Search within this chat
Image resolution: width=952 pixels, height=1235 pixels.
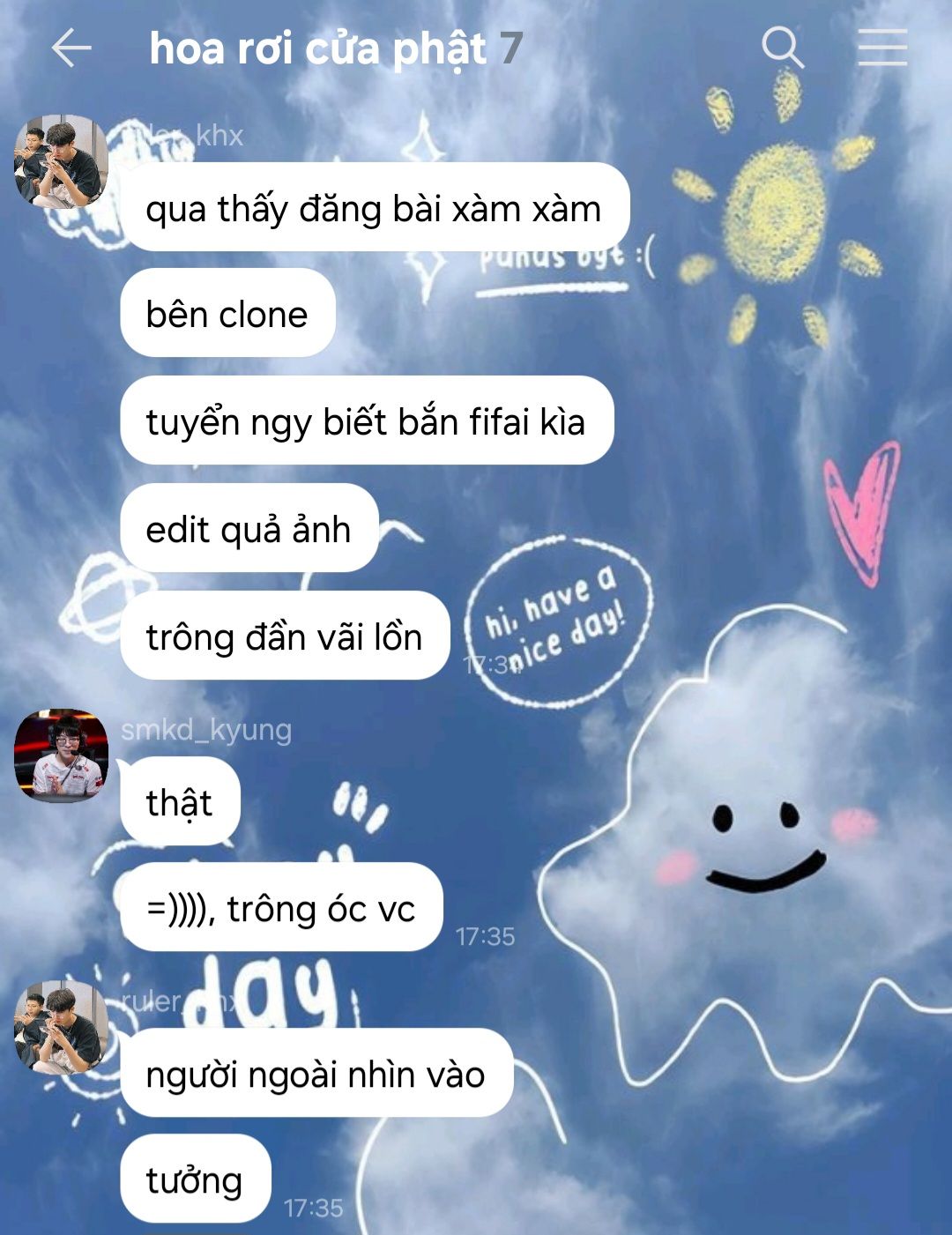pyautogui.click(x=782, y=48)
